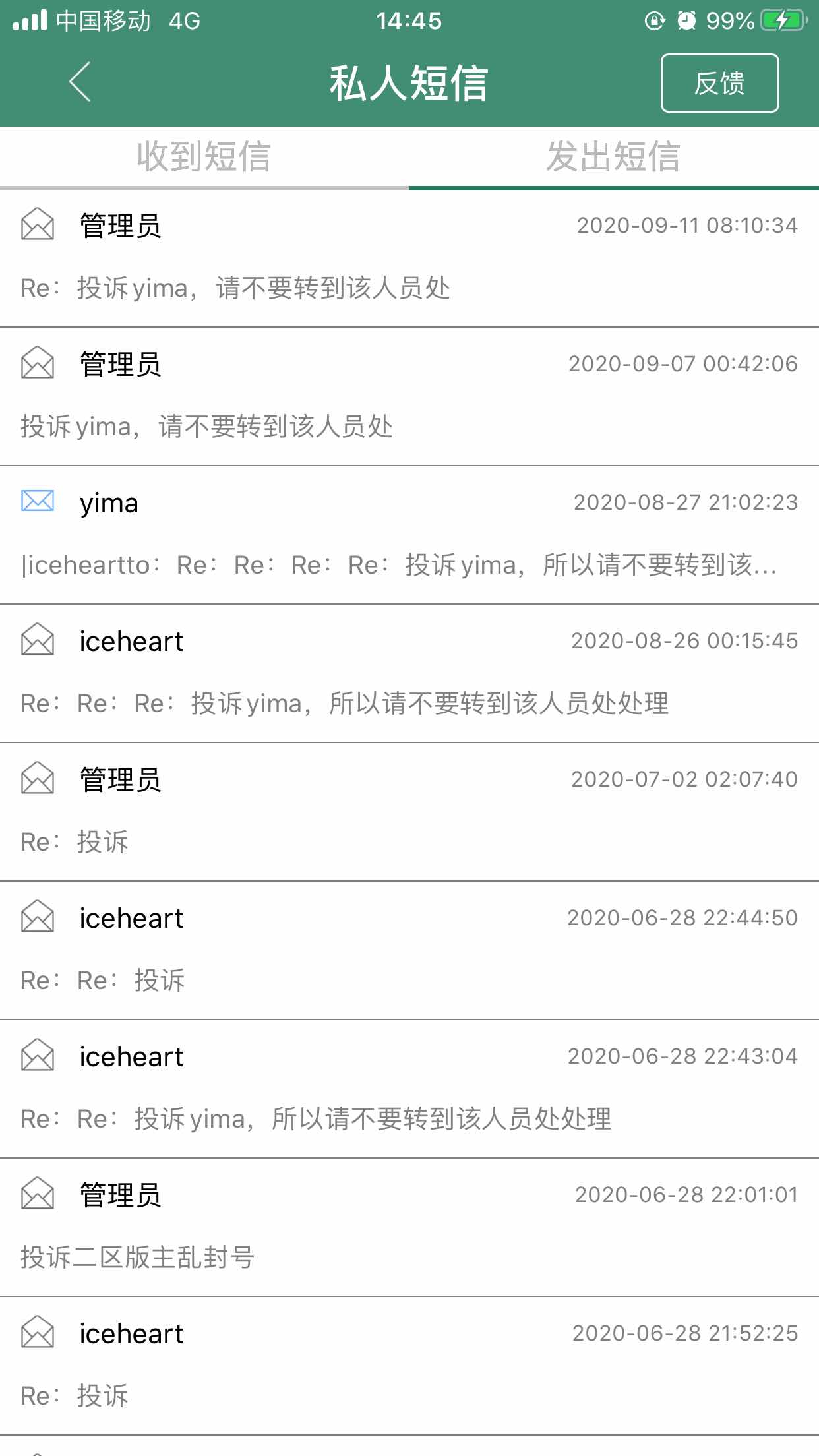
Task: Open 管理员 message dated 2020-07-02 02:07:40
Action: 409,812
